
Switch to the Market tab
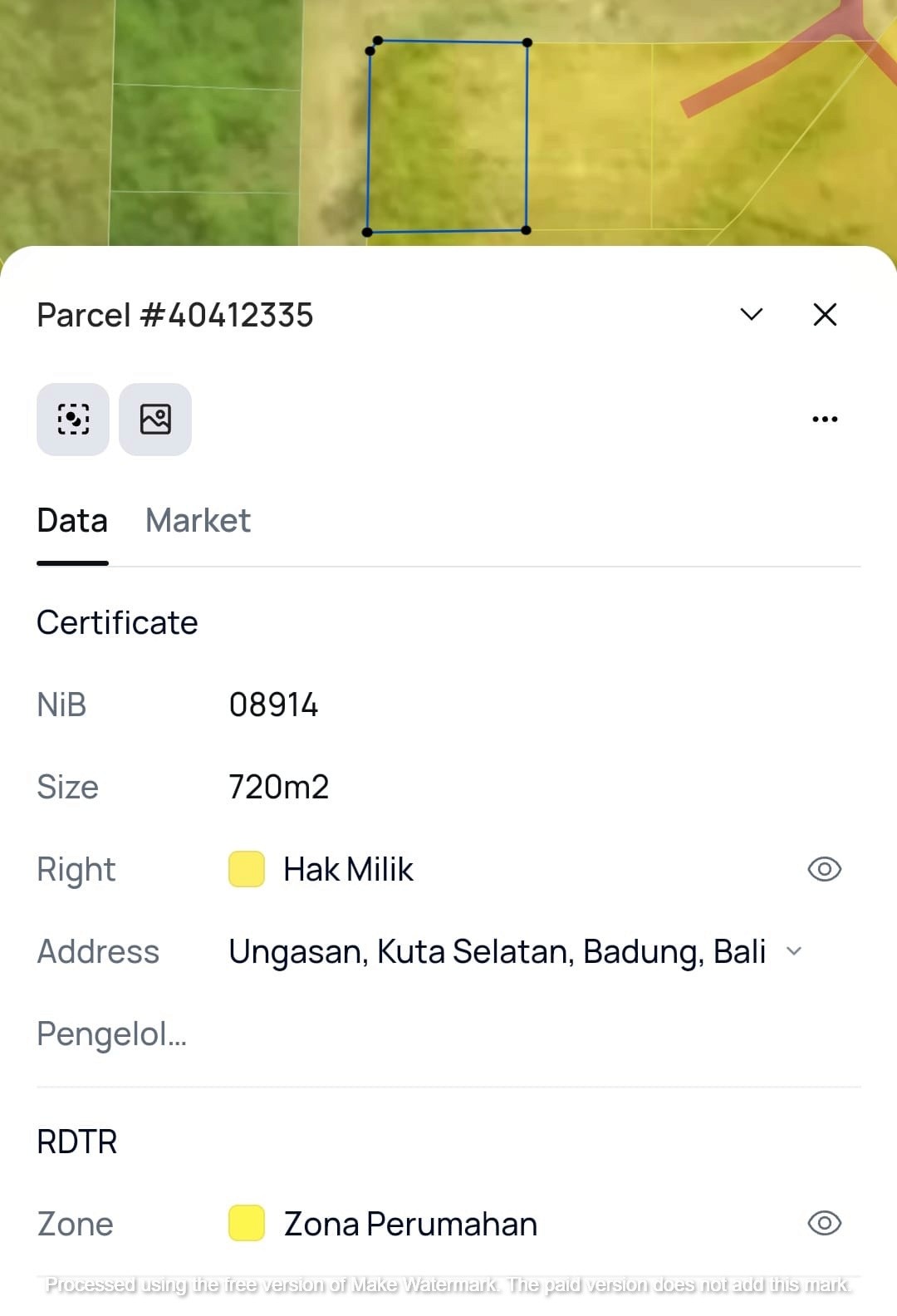click(x=198, y=521)
